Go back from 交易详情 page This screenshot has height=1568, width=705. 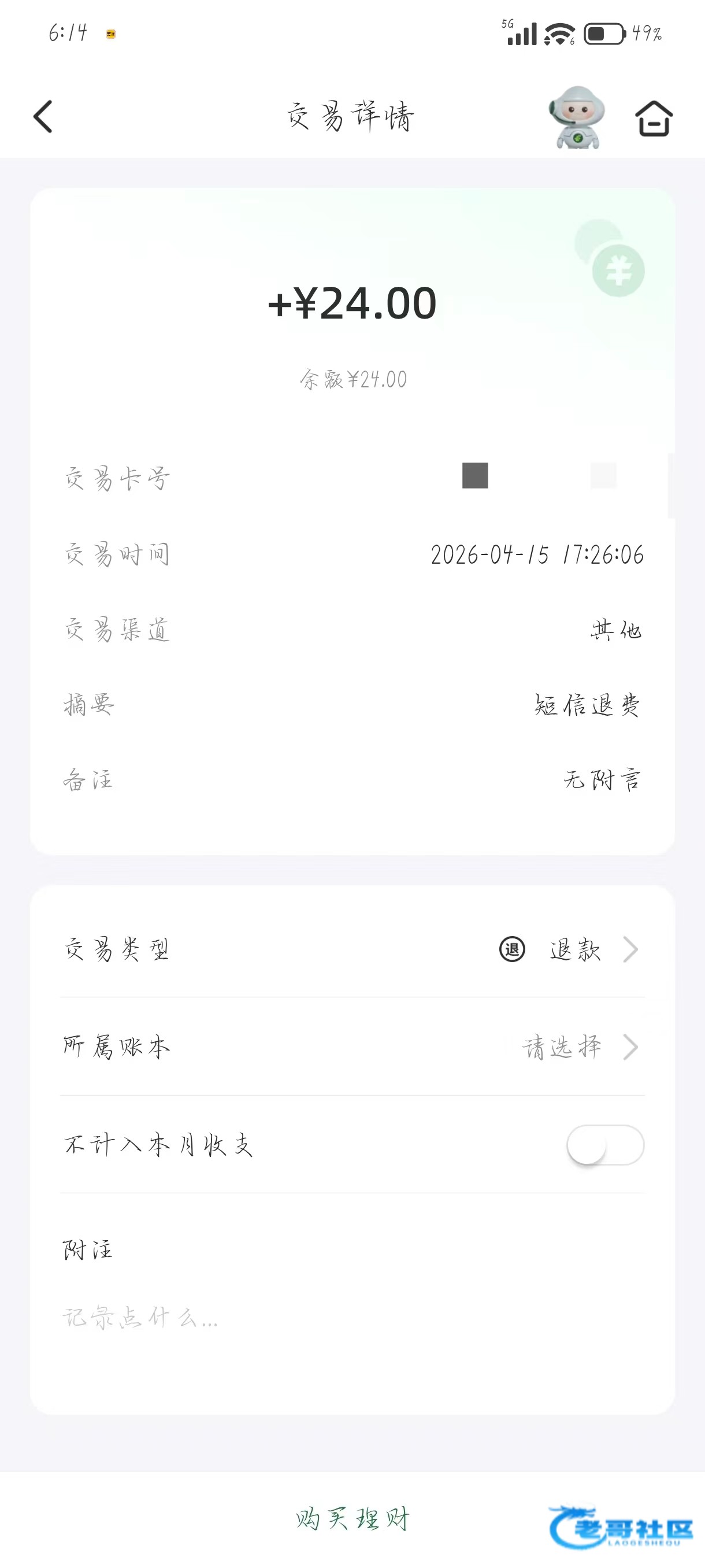43,116
